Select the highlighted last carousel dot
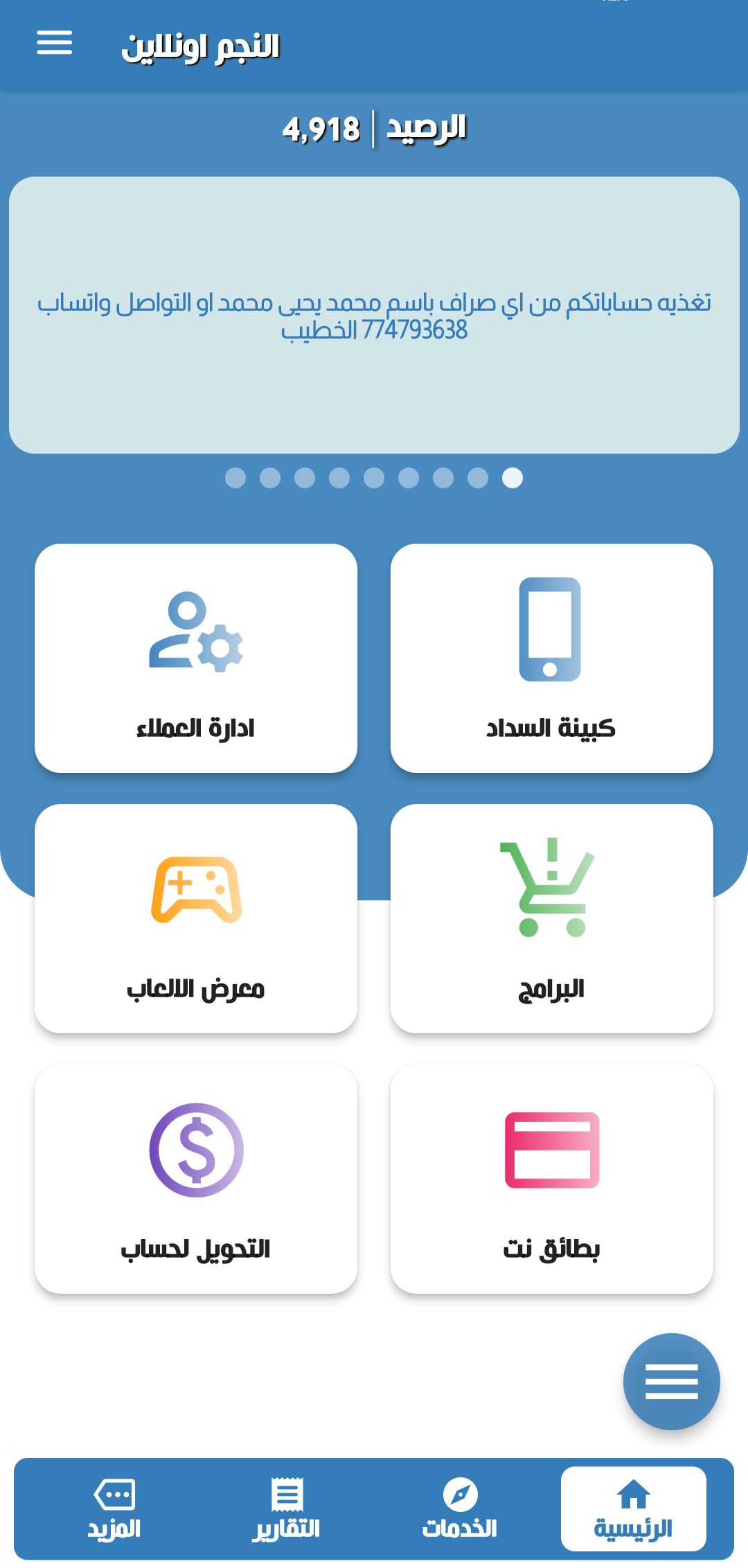The width and height of the screenshot is (748, 1568). point(512,478)
